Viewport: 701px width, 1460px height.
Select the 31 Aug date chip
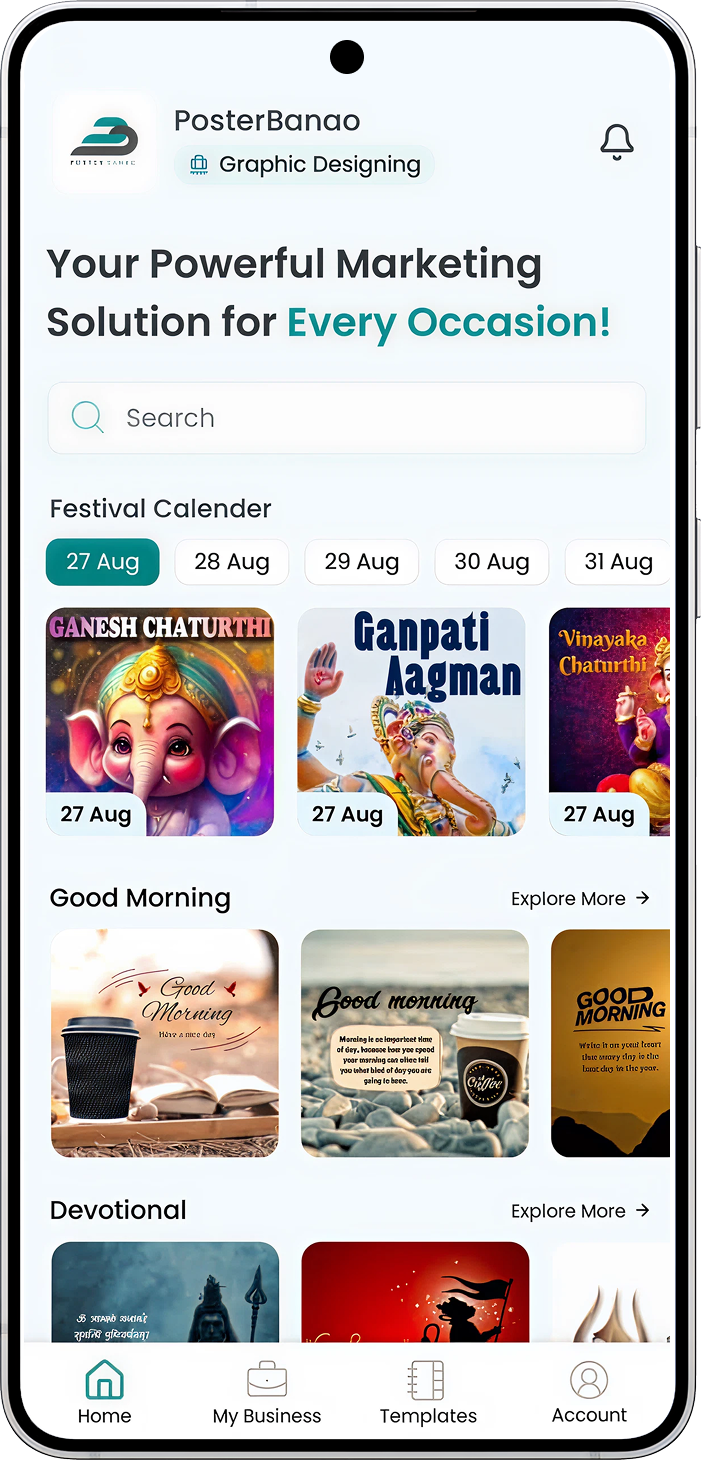tap(616, 562)
